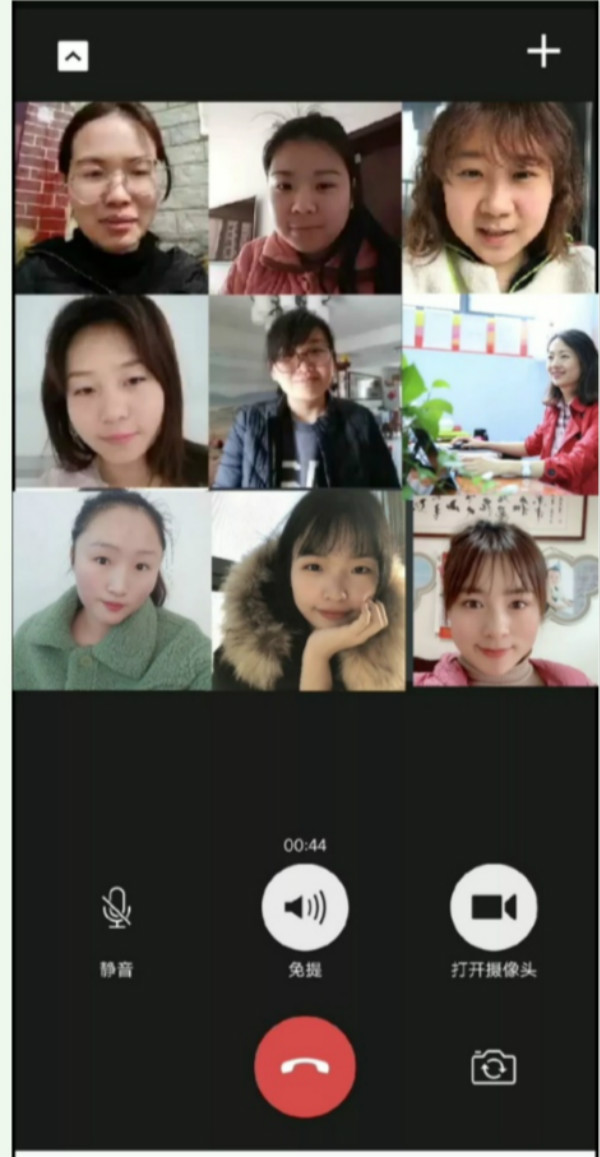Toggle the speakerphone (免提)

click(x=305, y=907)
